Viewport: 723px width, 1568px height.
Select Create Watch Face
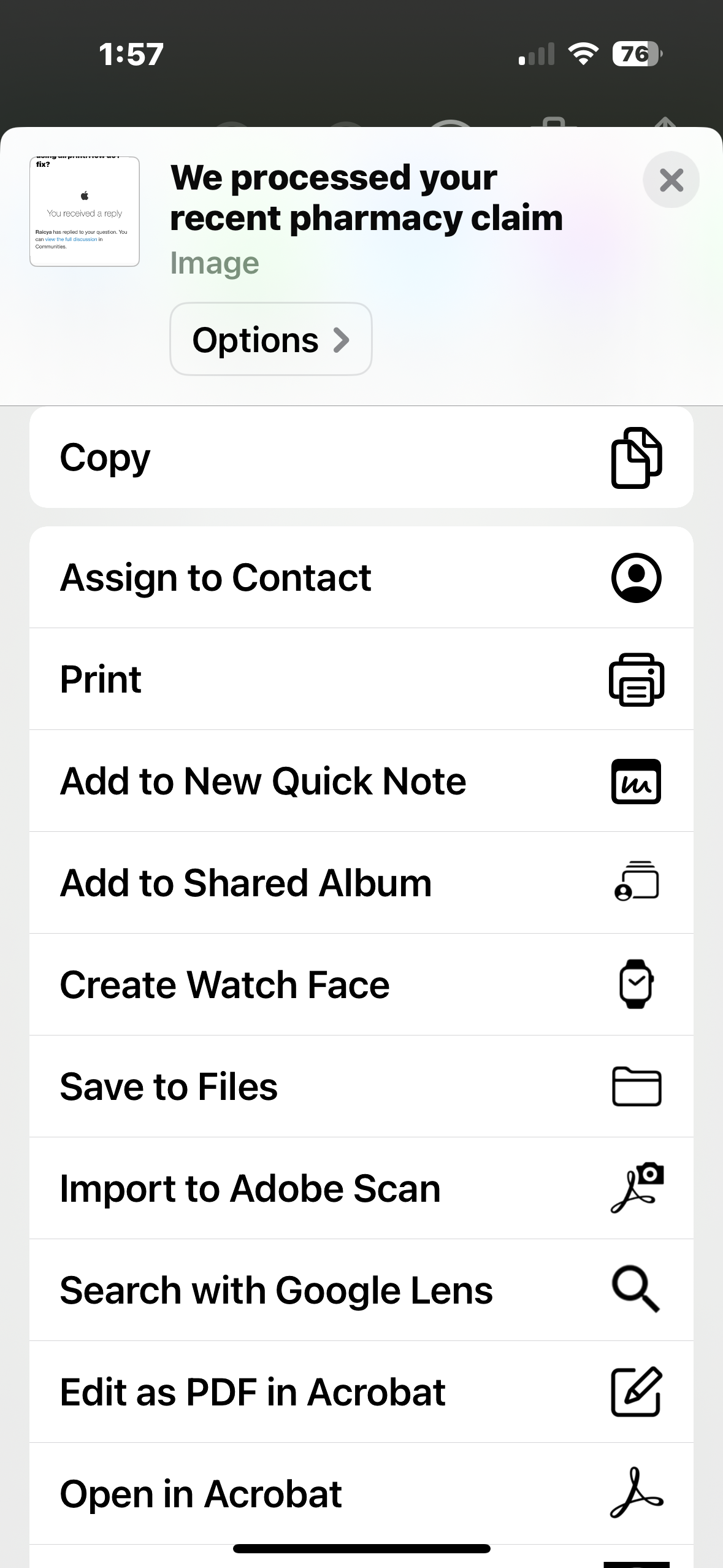click(361, 985)
